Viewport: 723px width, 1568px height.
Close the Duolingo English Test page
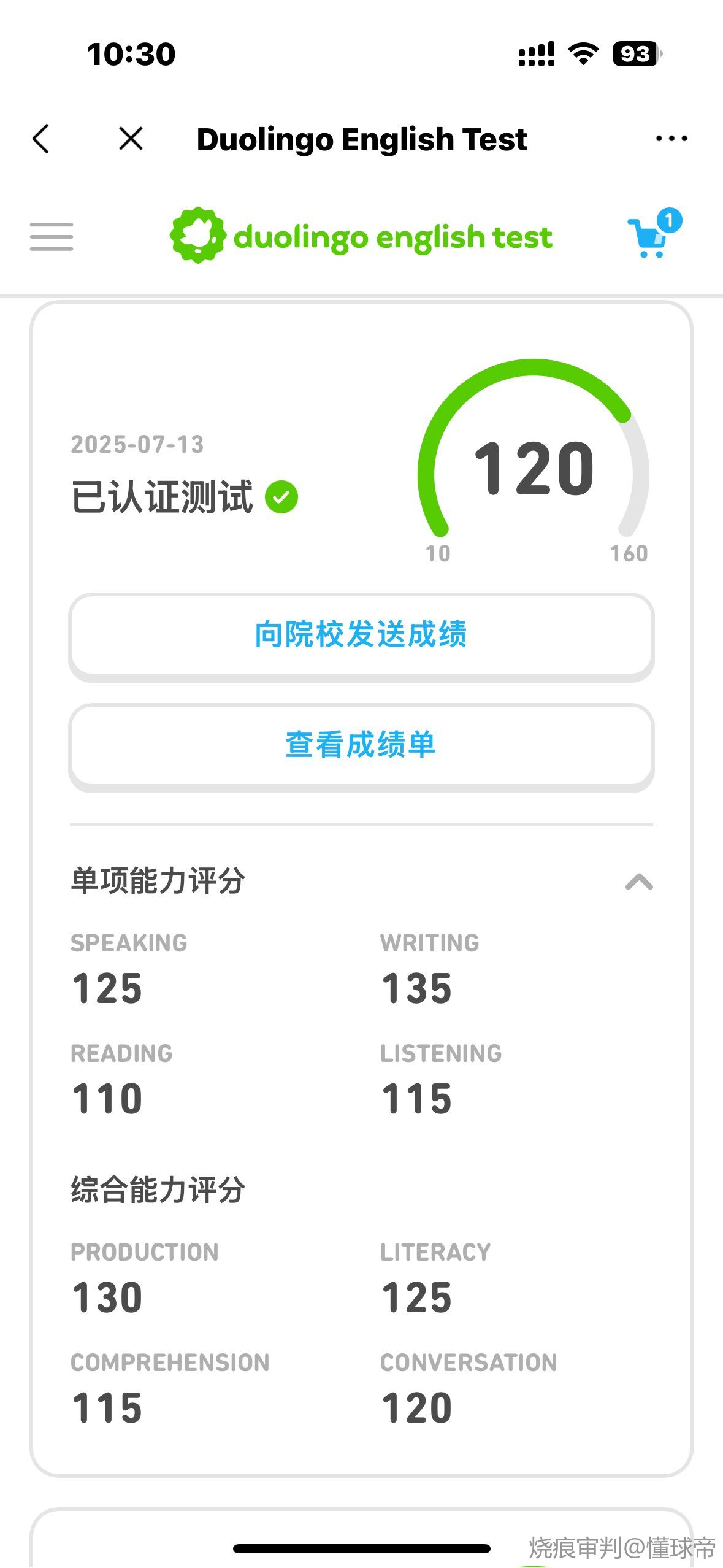[x=131, y=139]
